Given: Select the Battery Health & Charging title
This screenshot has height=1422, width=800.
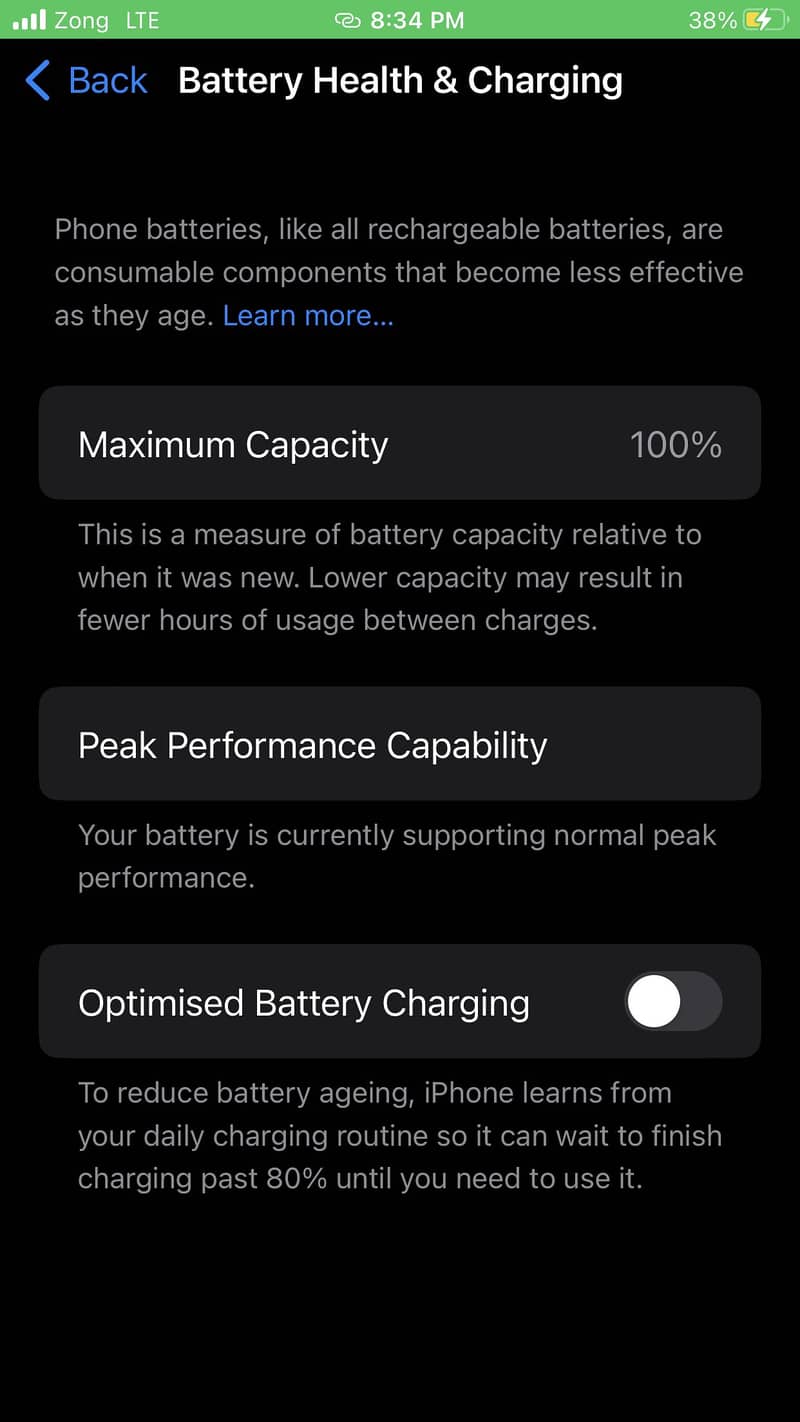Looking at the screenshot, I should tap(400, 80).
